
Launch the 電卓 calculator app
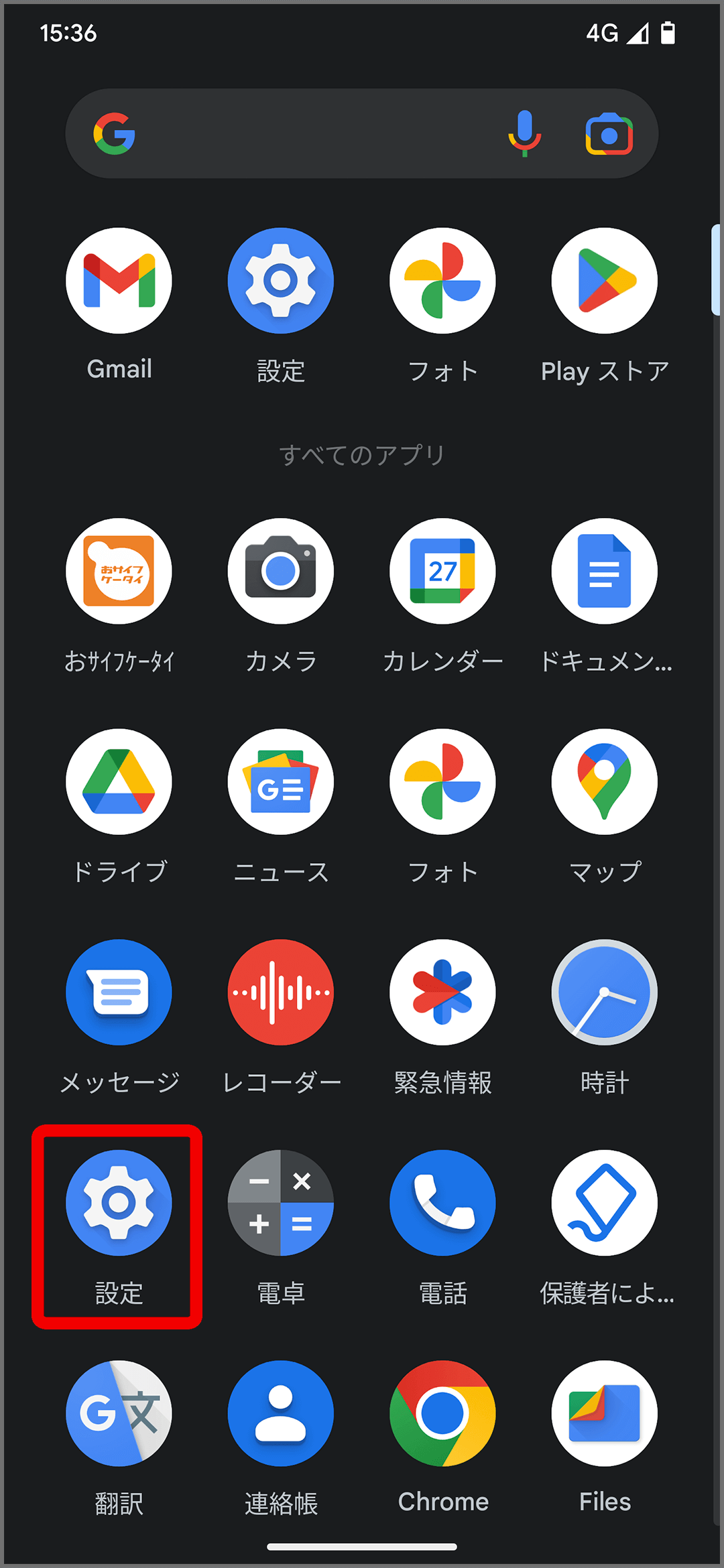(x=281, y=1203)
